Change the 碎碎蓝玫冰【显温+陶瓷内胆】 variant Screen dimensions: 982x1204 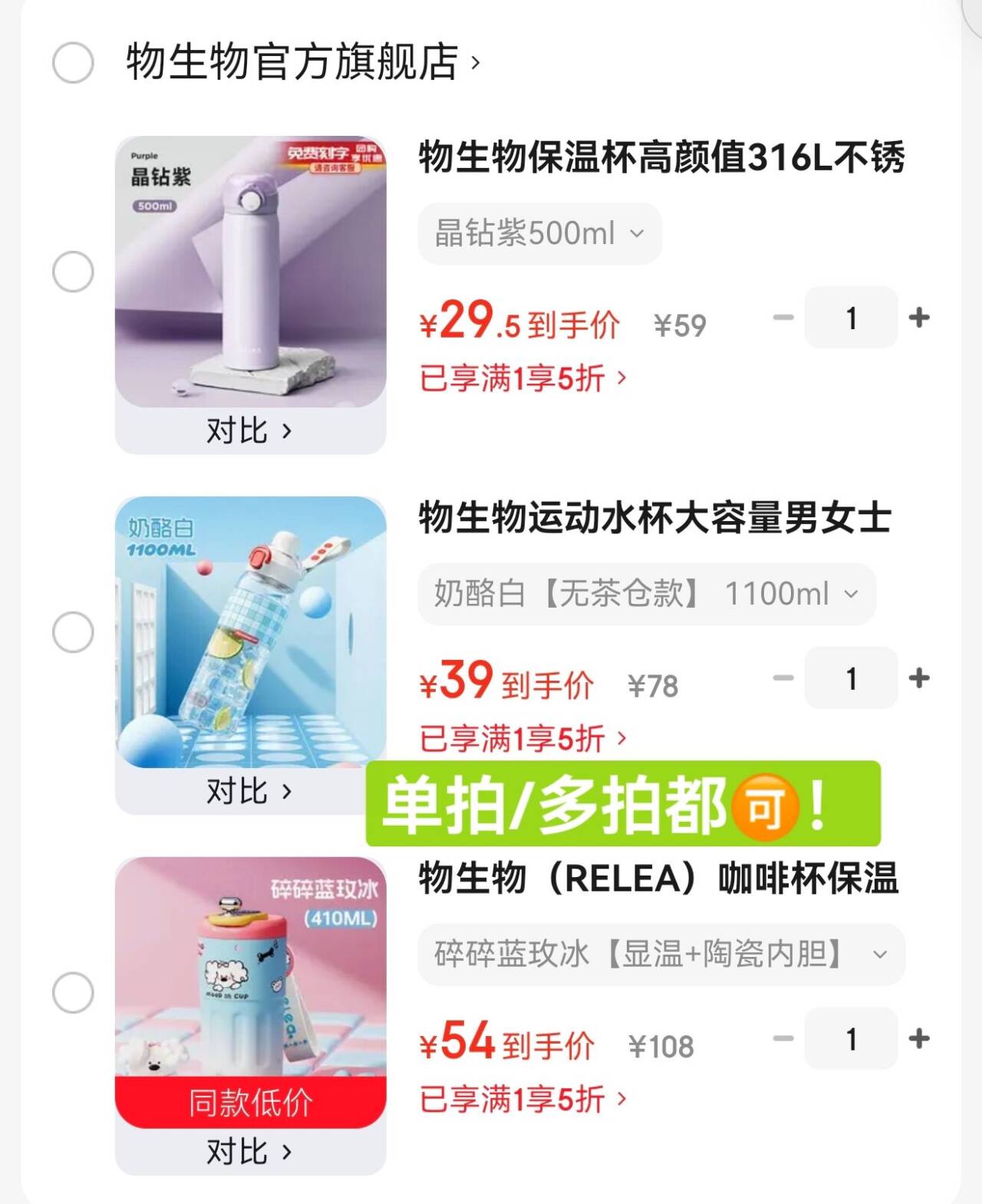pyautogui.click(x=661, y=955)
